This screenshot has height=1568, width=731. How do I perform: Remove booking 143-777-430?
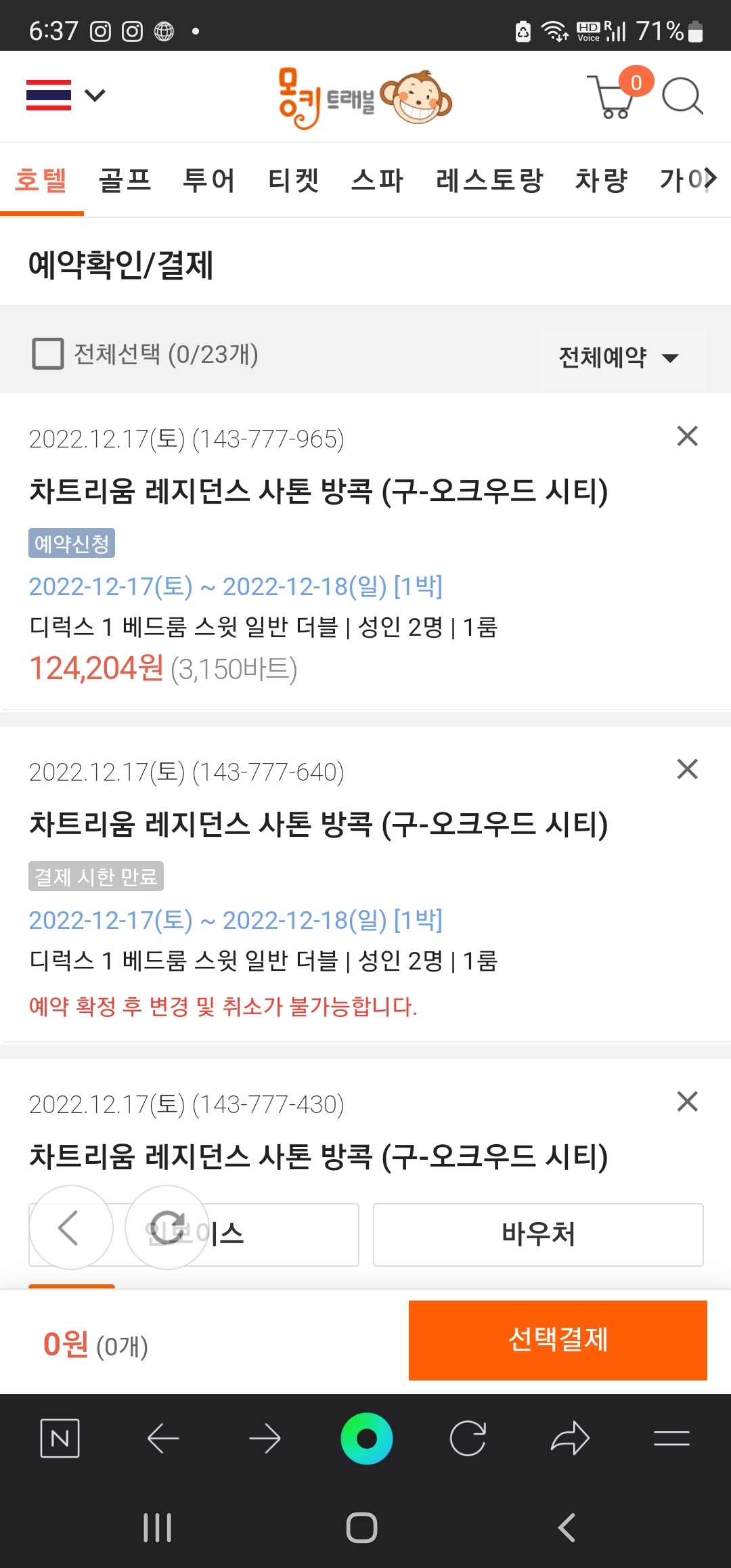[687, 1102]
